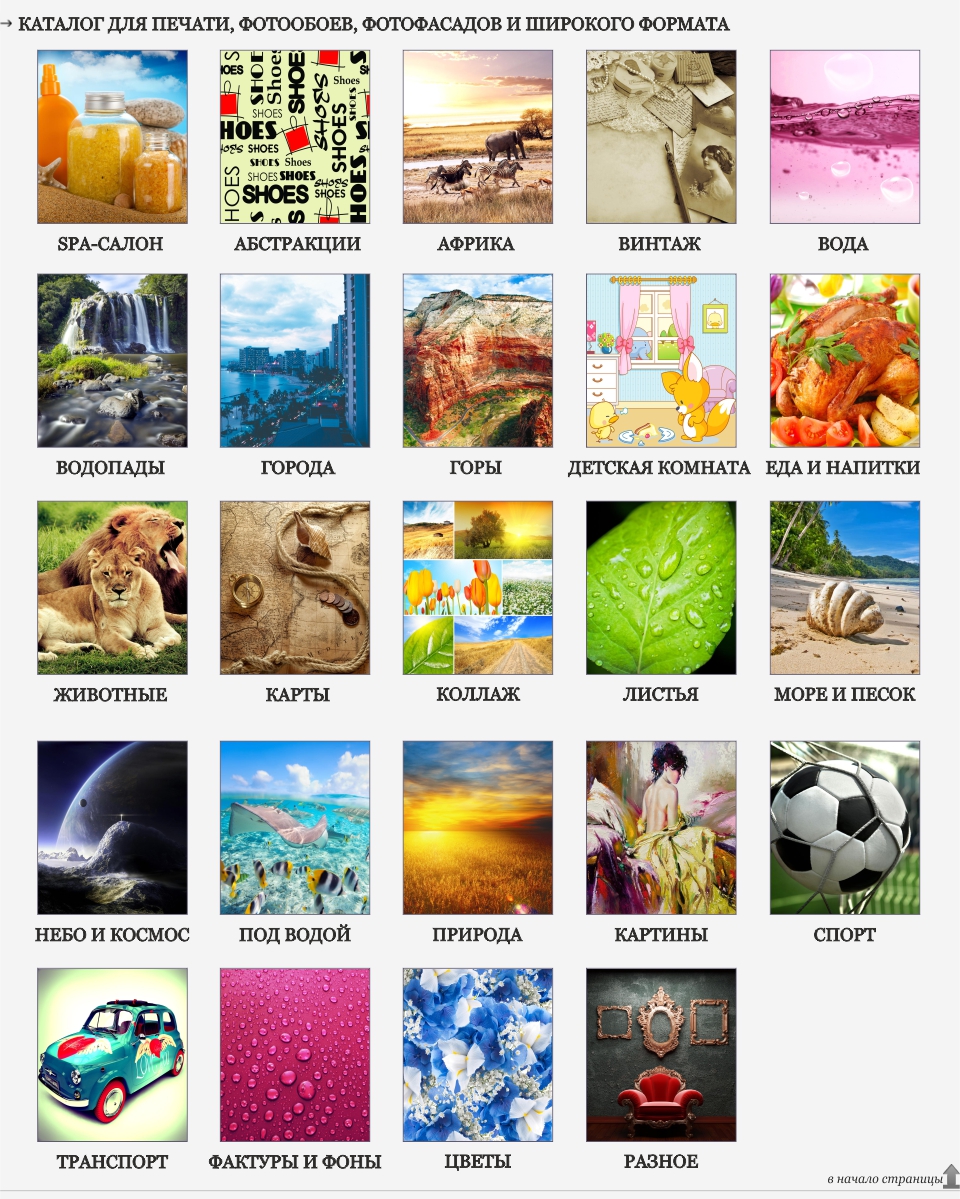960x1199 pixels.
Task: Open the АФРИКА image category
Action: pyautogui.click(x=478, y=137)
